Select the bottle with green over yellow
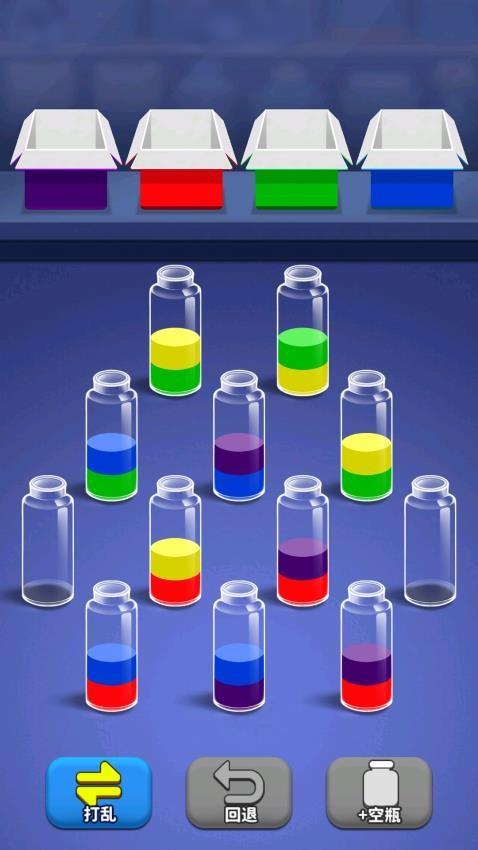 point(302,330)
